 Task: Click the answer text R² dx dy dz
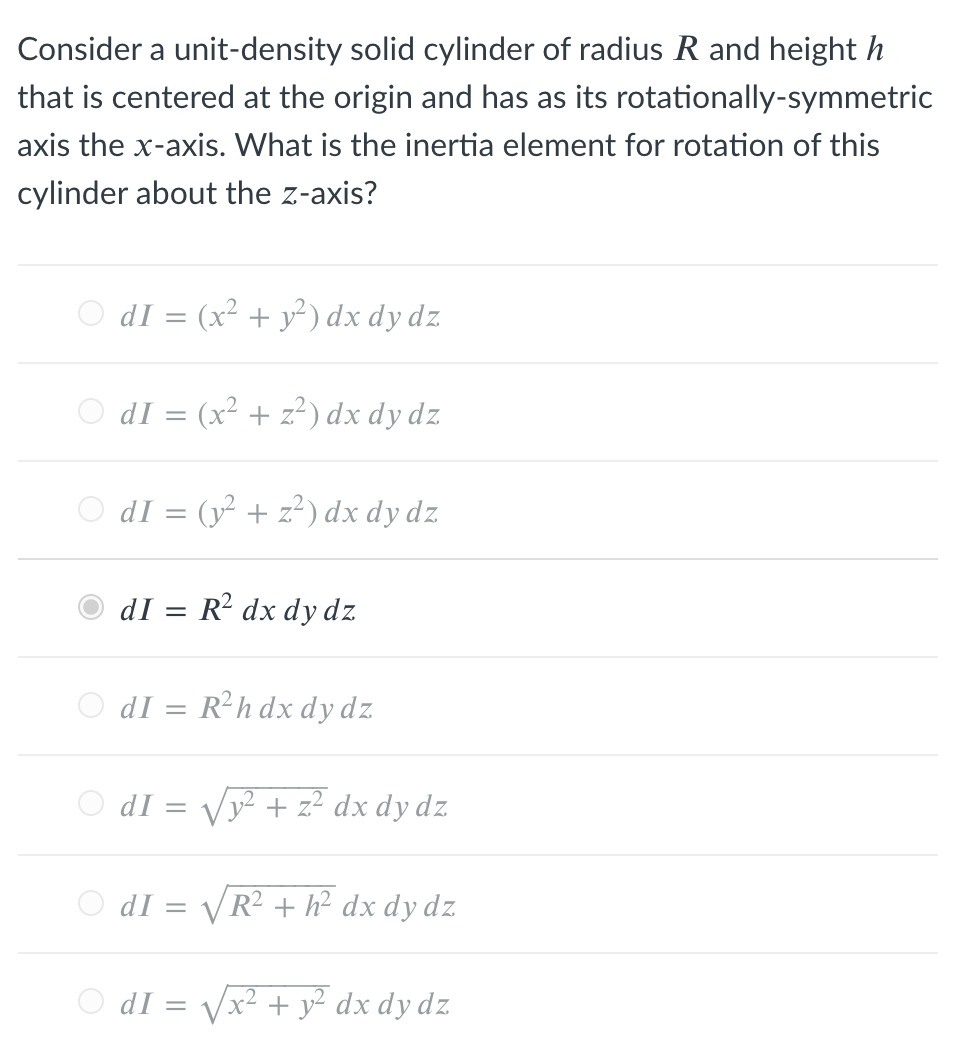[237, 608]
